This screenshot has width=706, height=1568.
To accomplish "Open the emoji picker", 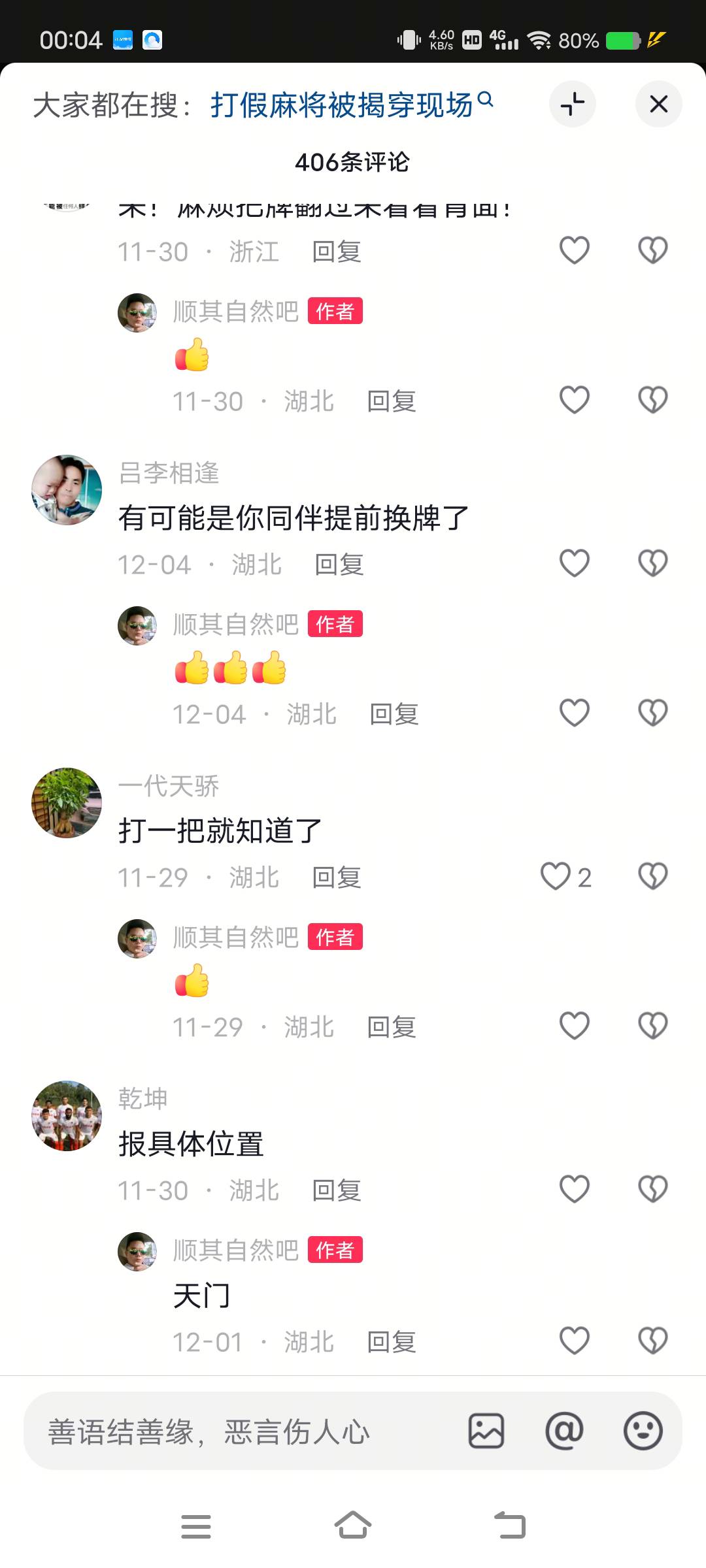I will 643,1431.
